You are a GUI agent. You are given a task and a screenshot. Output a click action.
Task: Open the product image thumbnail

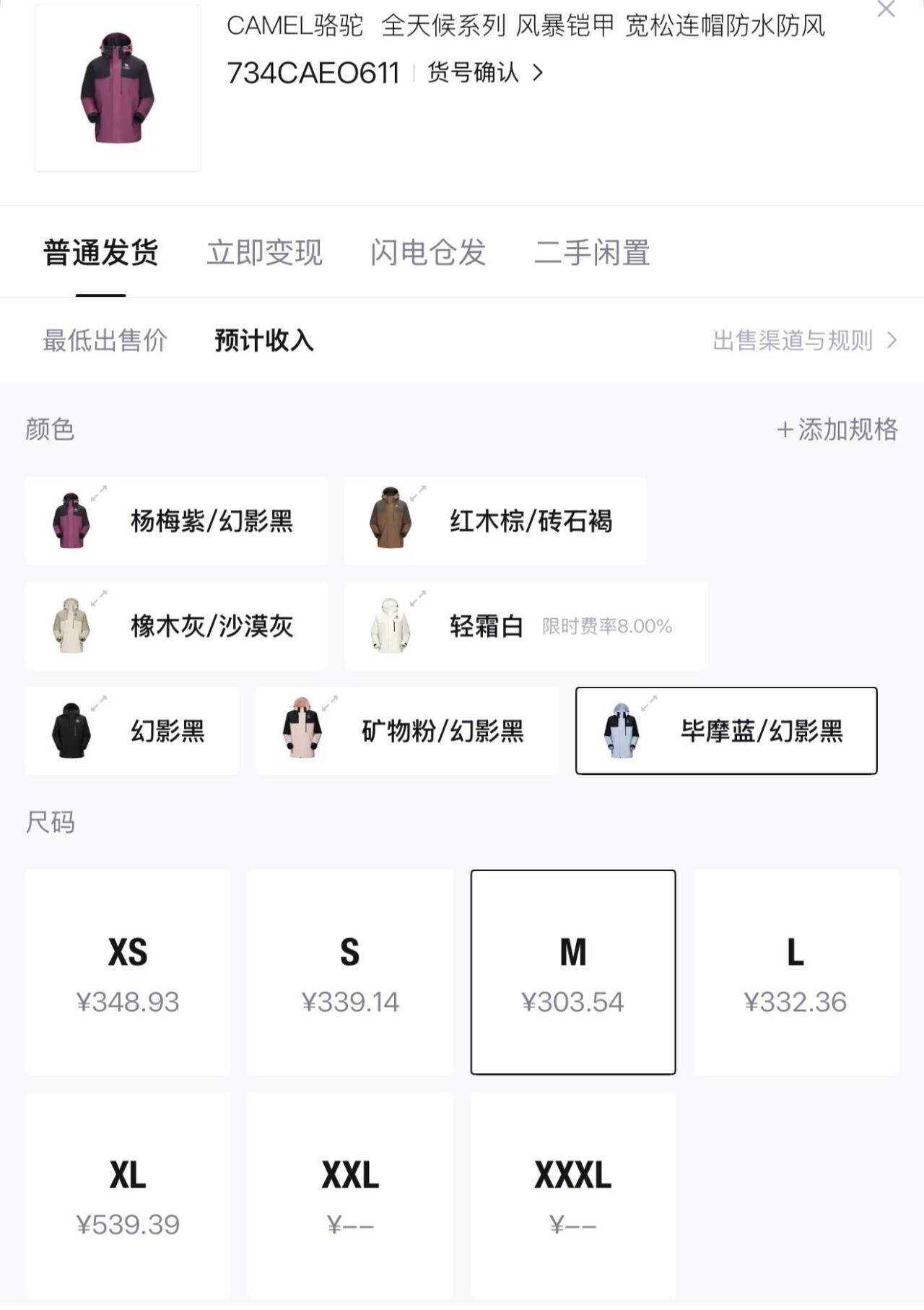coord(118,88)
